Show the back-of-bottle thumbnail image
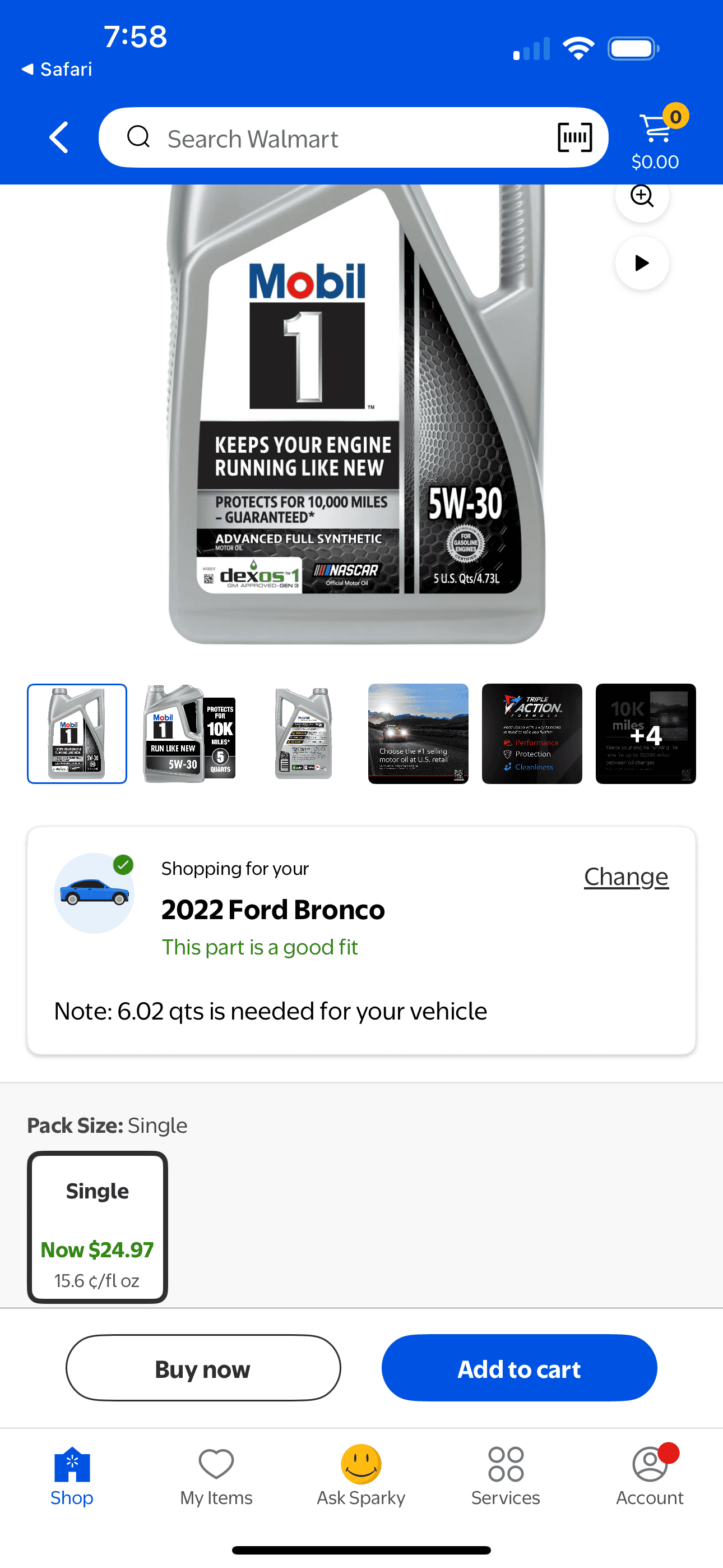 (x=304, y=734)
